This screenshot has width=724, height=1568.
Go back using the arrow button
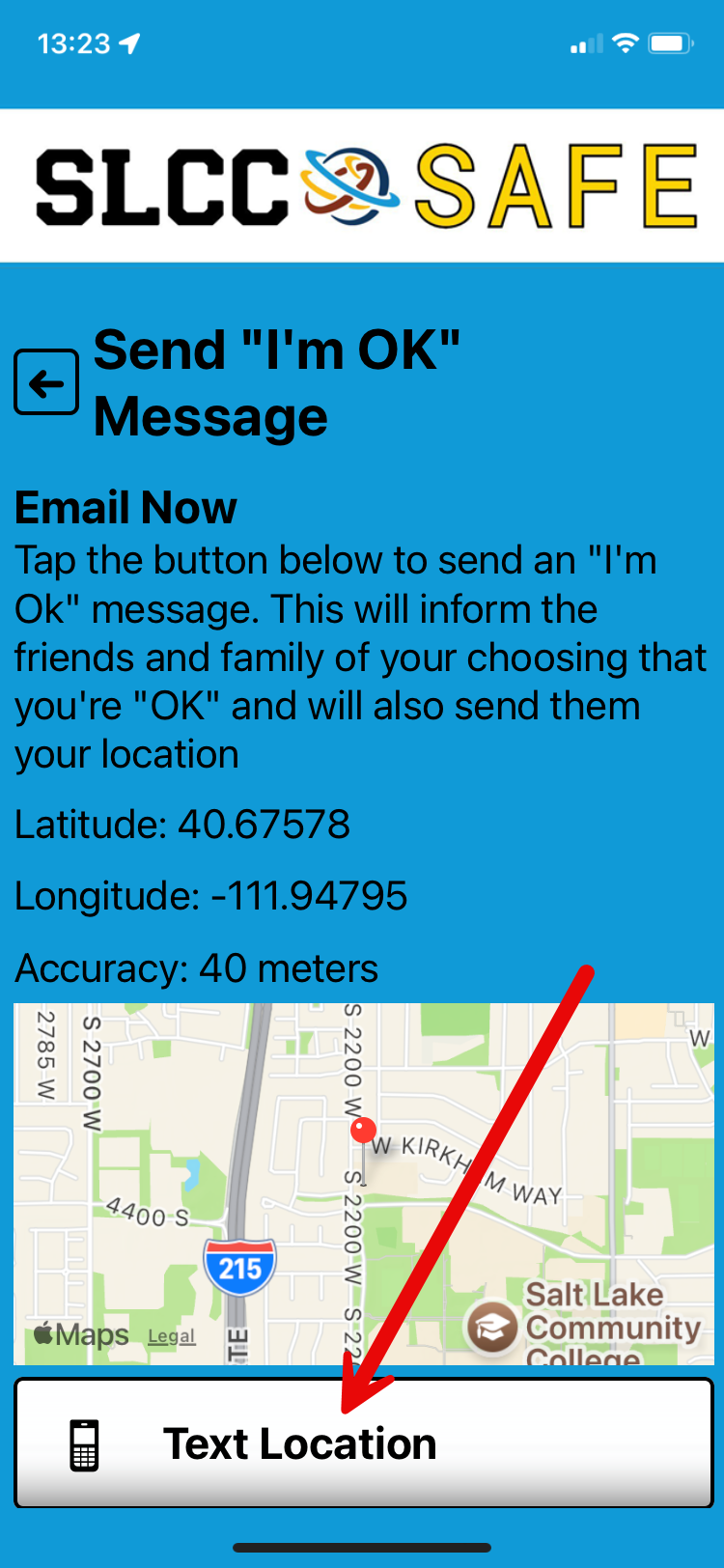[x=46, y=382]
